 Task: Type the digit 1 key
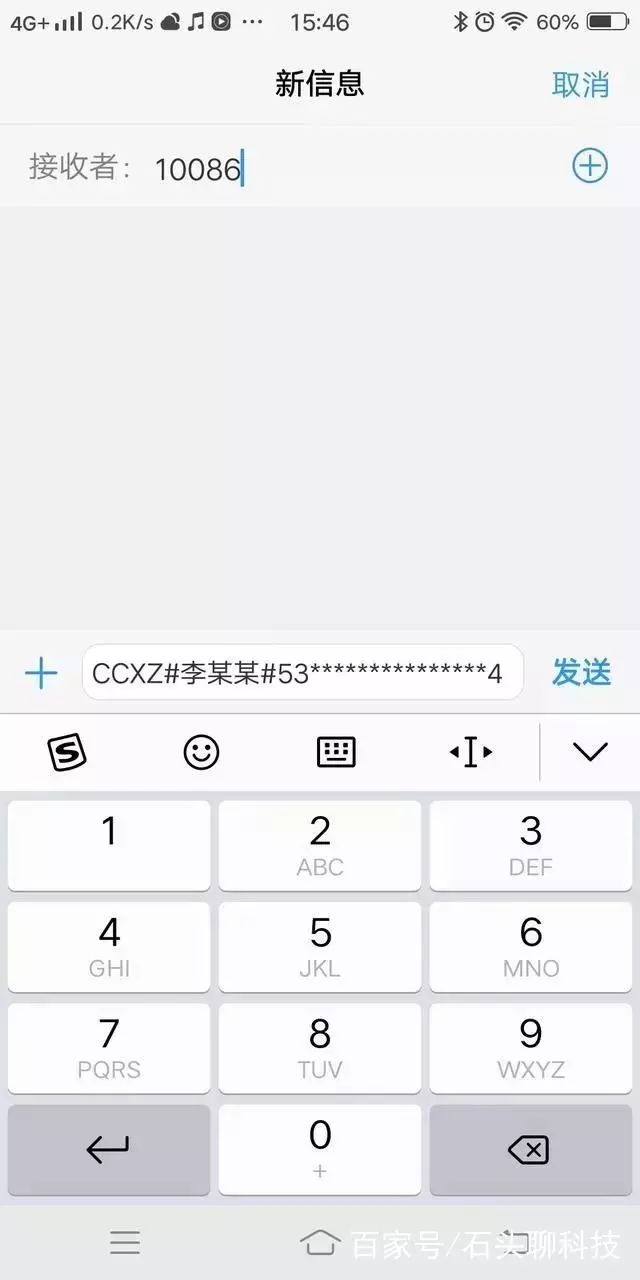click(x=109, y=845)
